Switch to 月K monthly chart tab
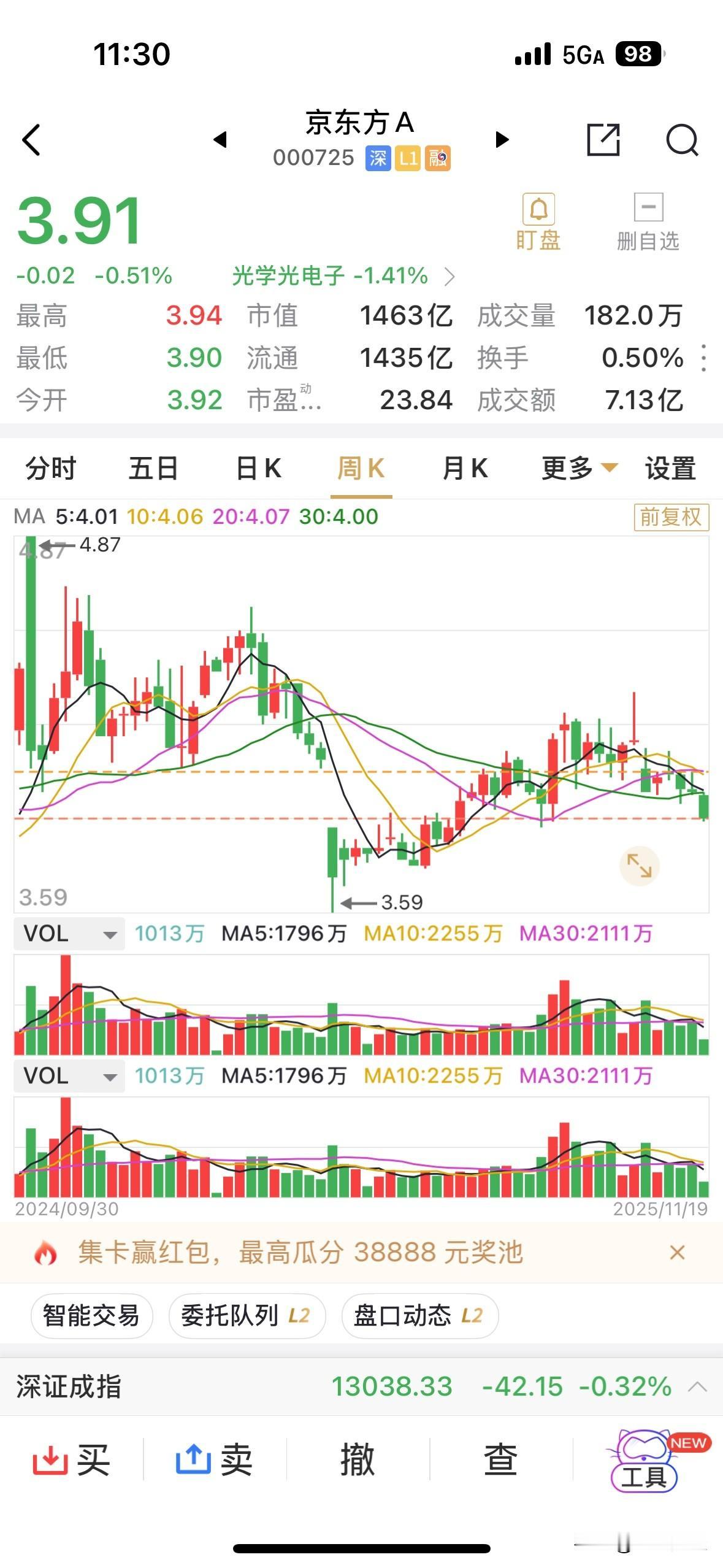 pos(465,468)
